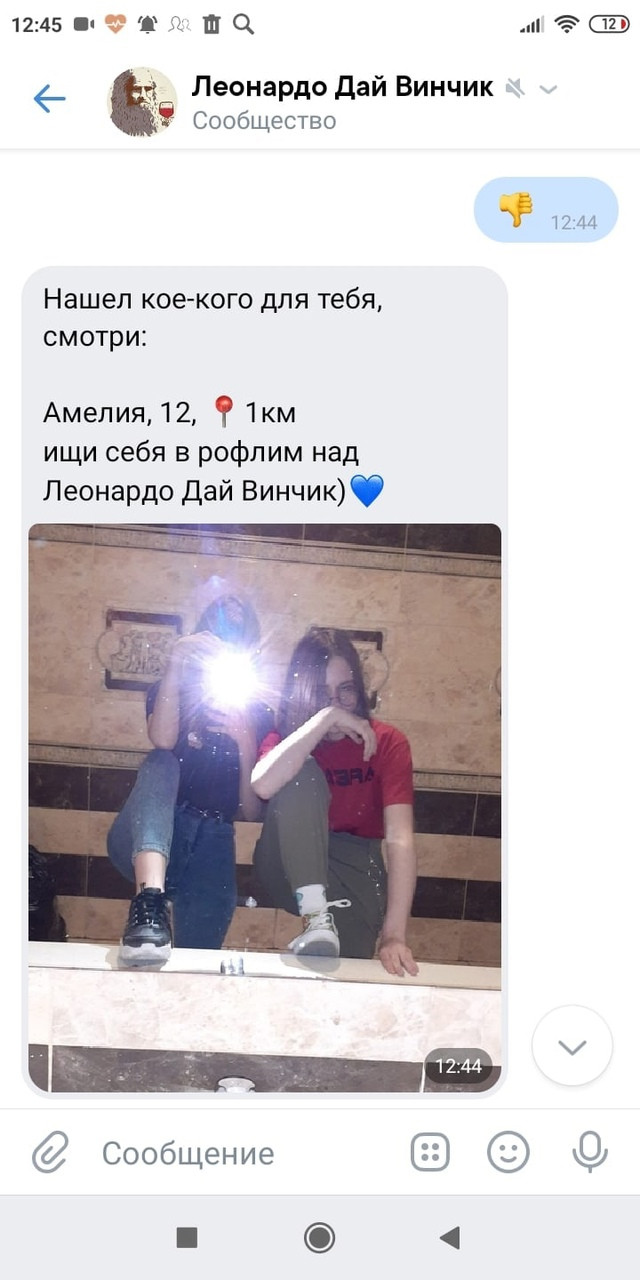The width and height of the screenshot is (640, 1280).
Task: Open the emoji and sticker picker
Action: click(508, 1153)
